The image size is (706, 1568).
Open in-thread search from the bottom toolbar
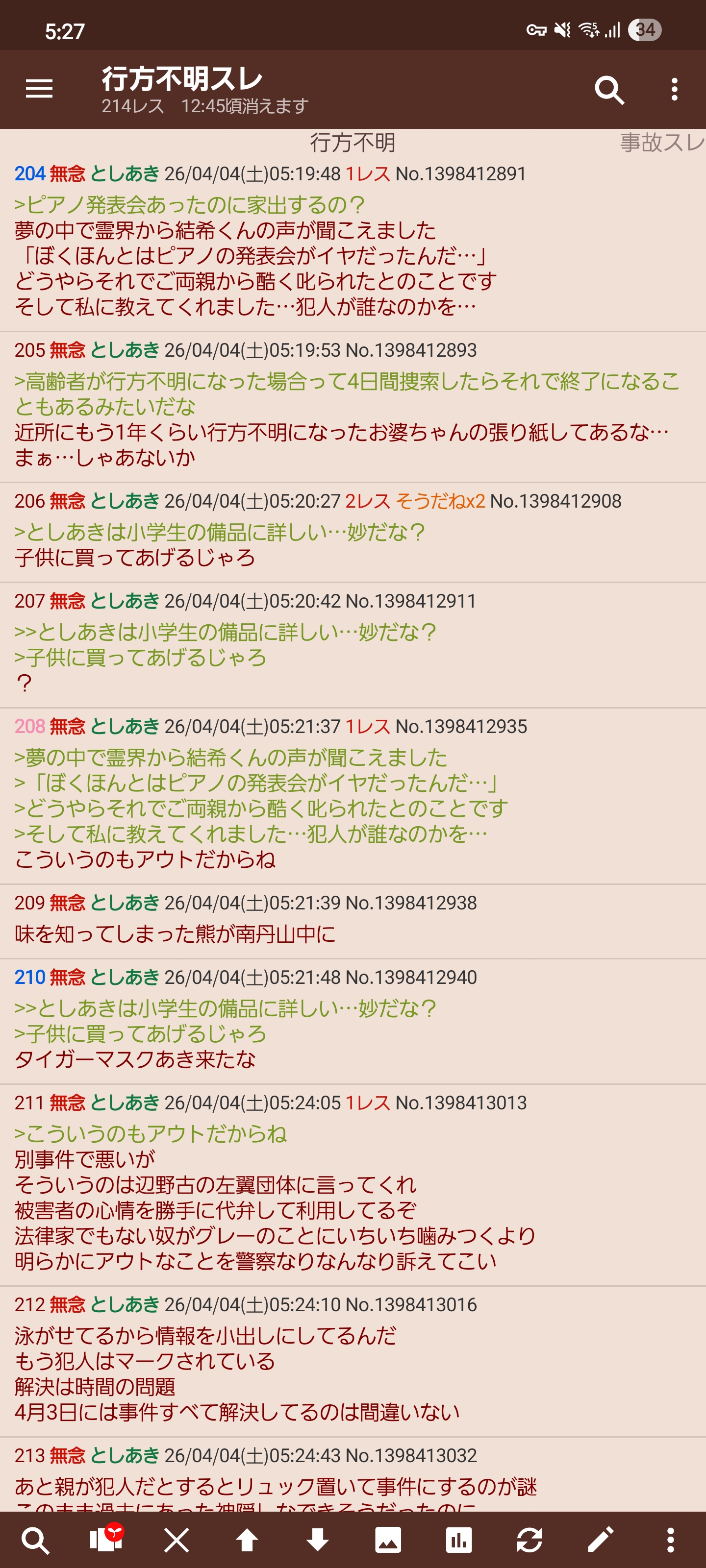tap(35, 1540)
